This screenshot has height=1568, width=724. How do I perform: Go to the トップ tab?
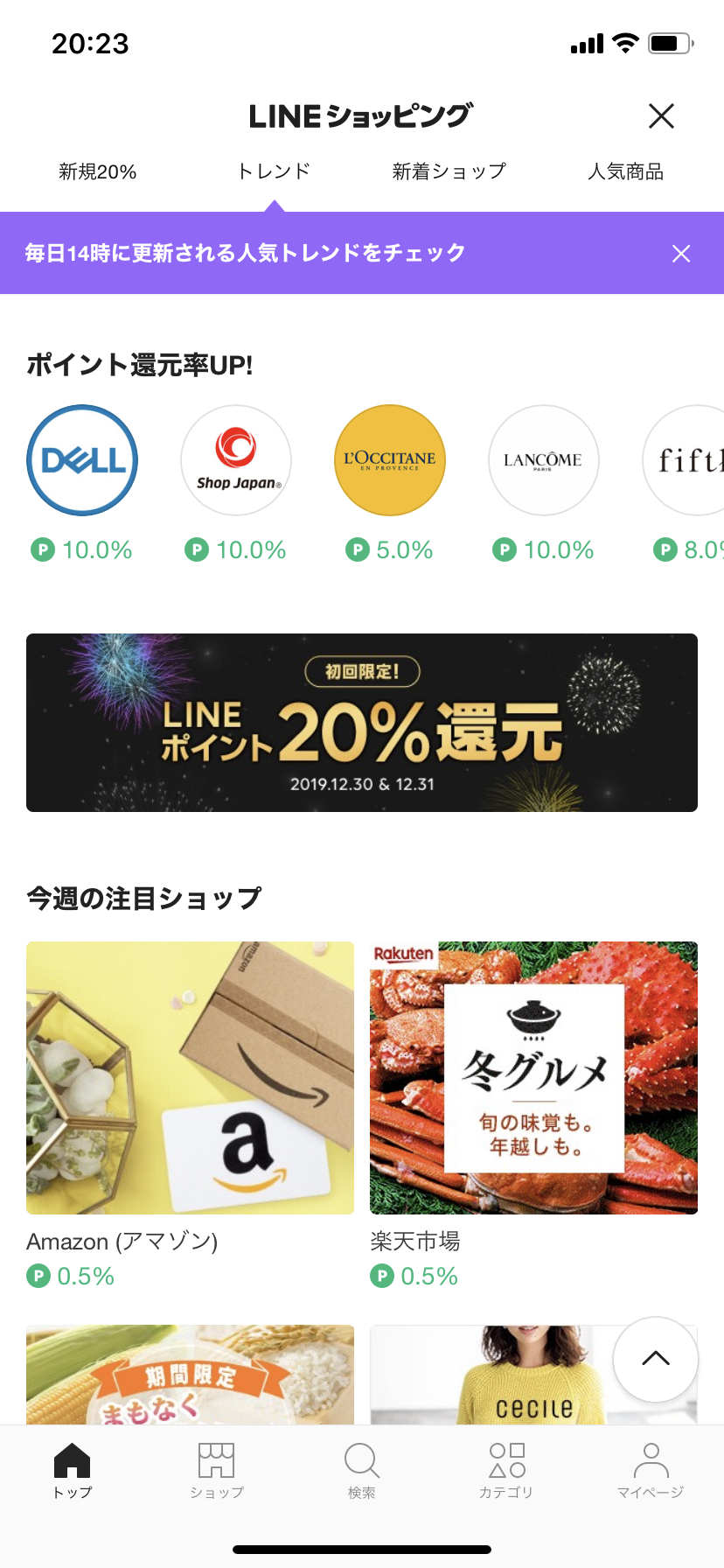click(x=73, y=1470)
